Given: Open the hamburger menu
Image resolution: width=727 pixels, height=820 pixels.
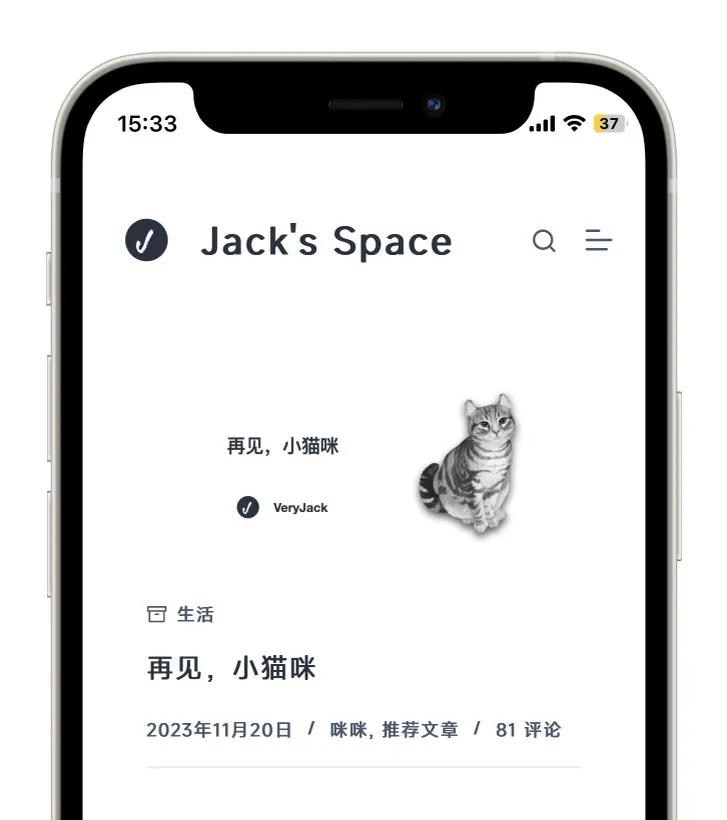Looking at the screenshot, I should click(598, 241).
